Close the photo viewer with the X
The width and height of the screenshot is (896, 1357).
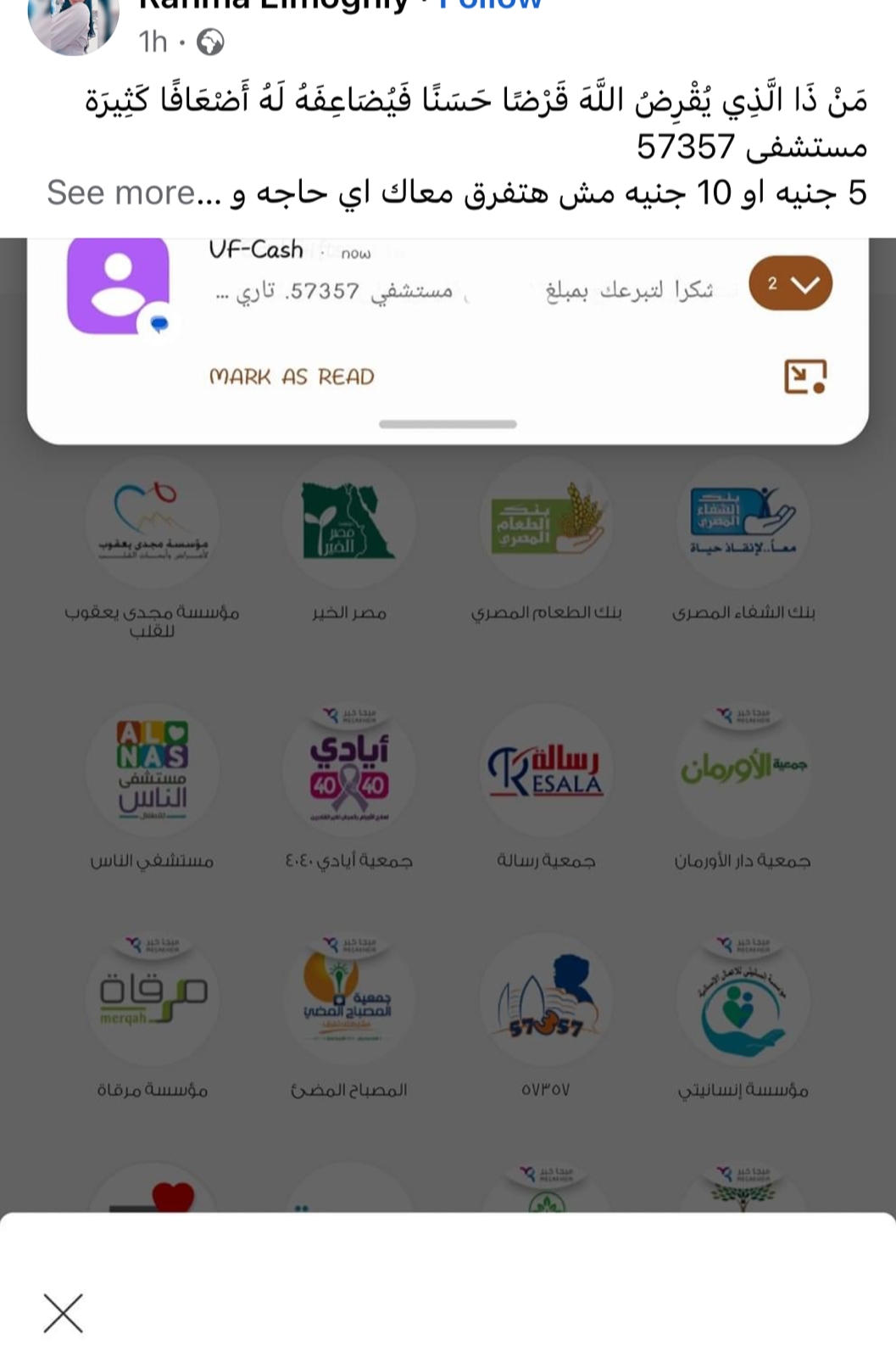pos(64,1314)
